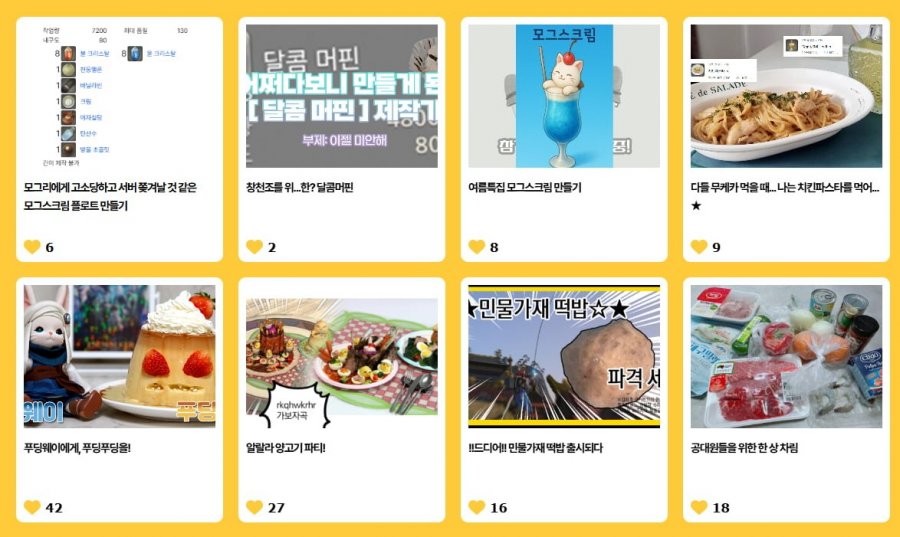The height and width of the screenshot is (537, 900).
Task: Like the 치킨파스타 post with 9 hearts
Action: click(x=699, y=247)
